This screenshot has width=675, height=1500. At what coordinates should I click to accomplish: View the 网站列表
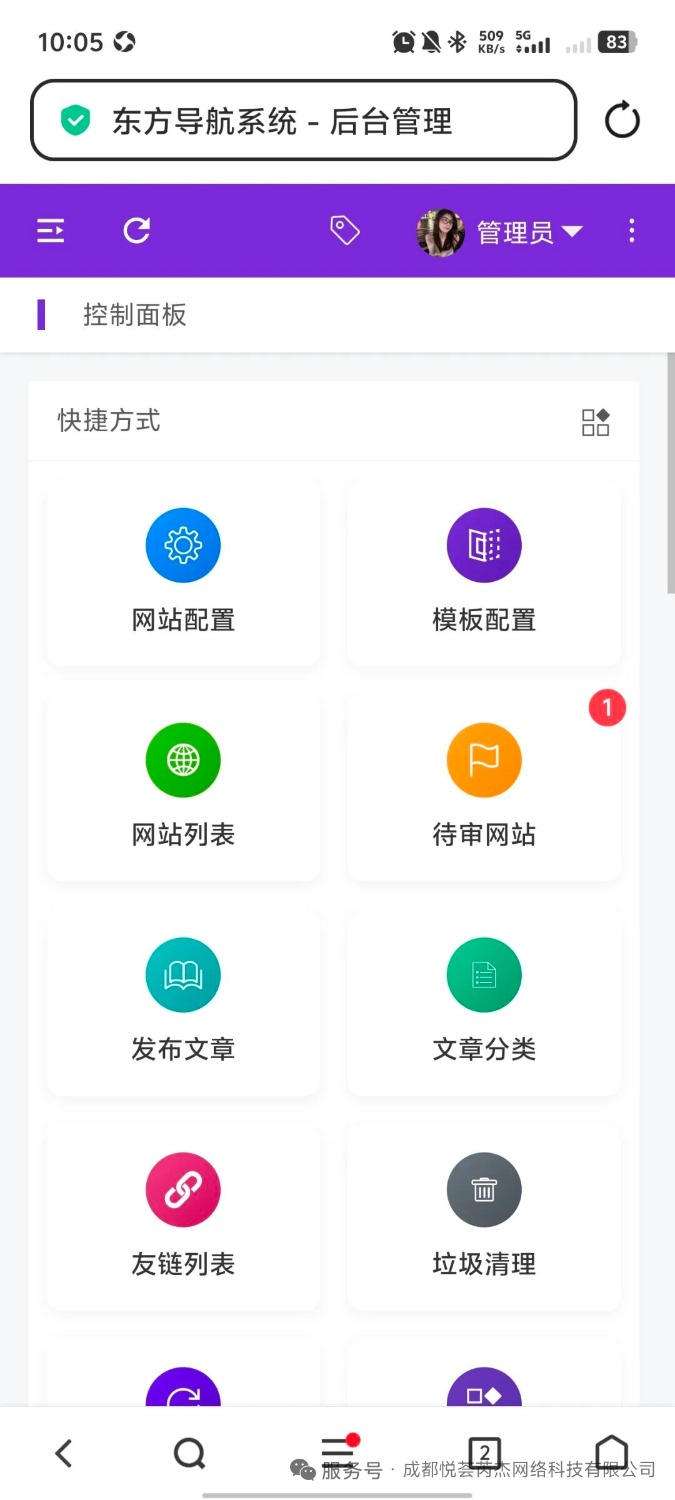(184, 787)
